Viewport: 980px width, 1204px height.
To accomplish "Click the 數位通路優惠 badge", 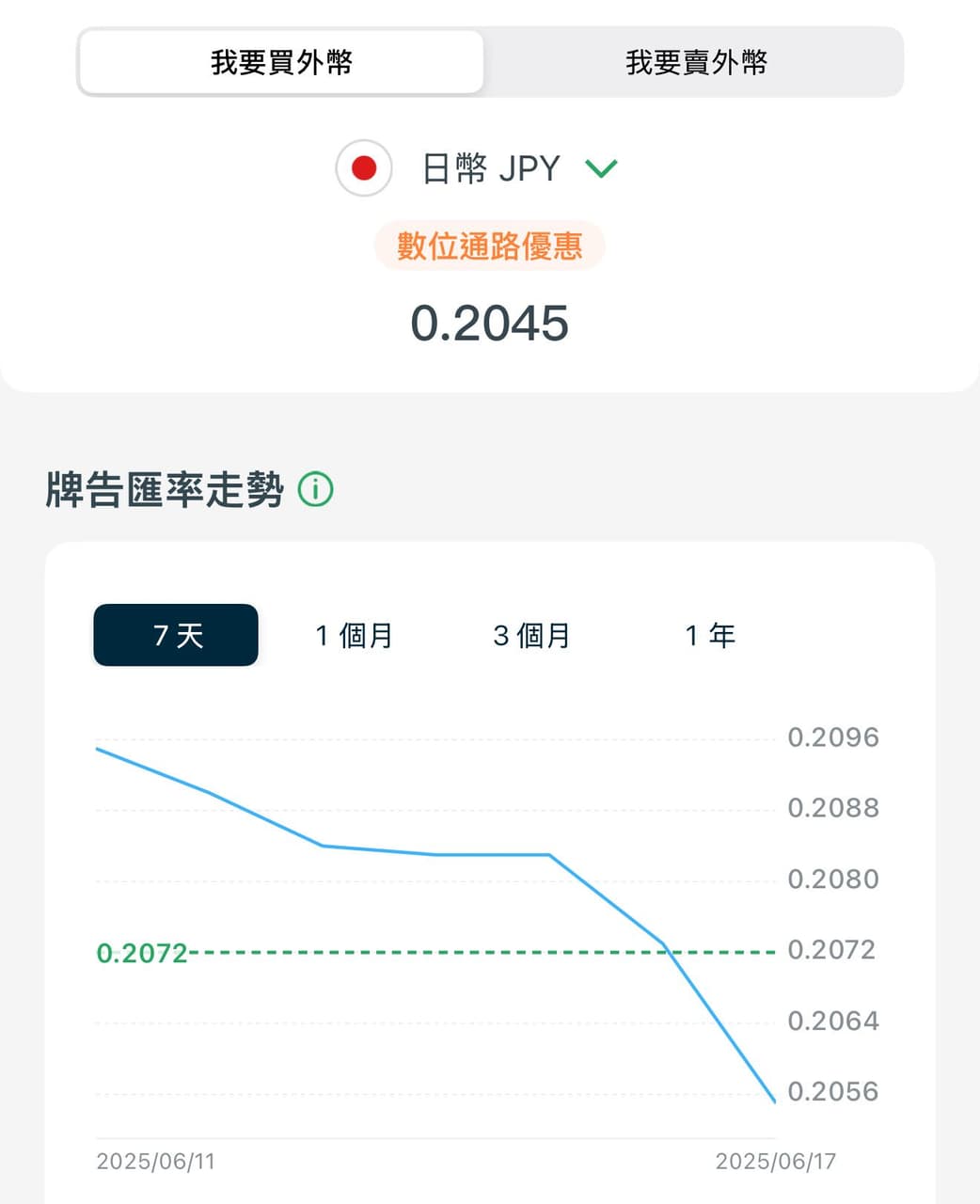I will click(490, 246).
